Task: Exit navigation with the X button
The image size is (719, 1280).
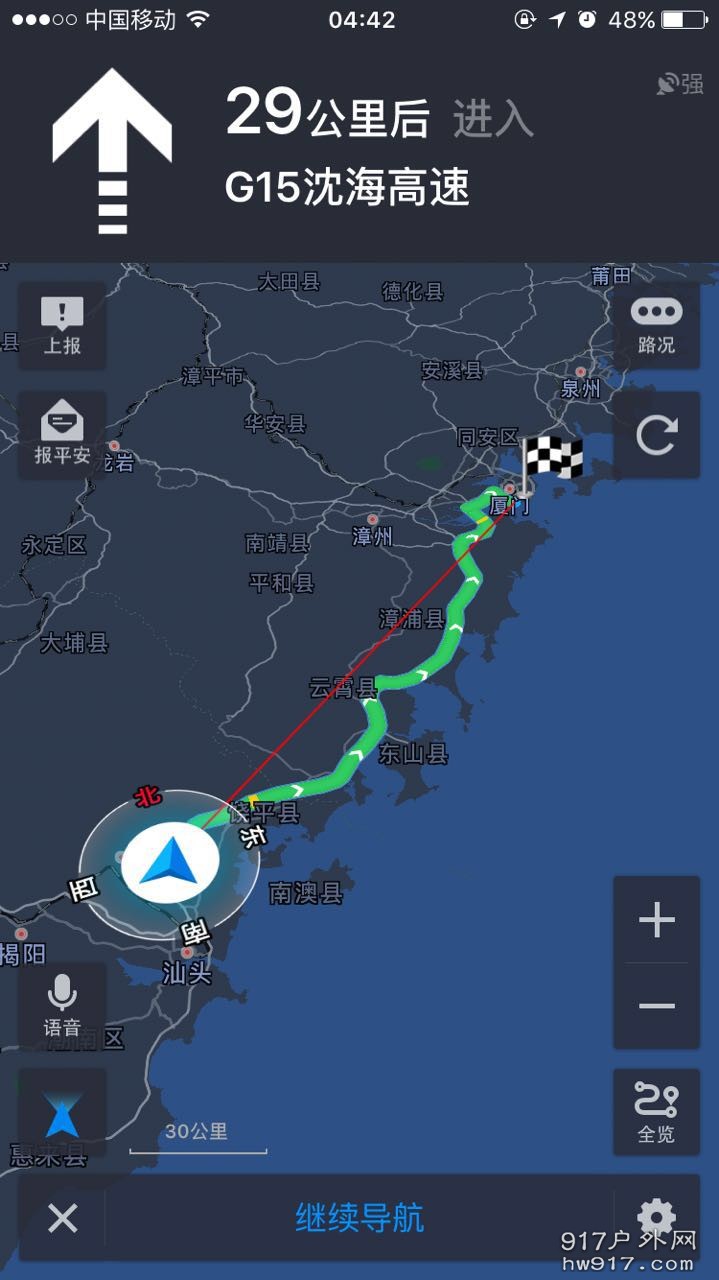Action: coord(62,1218)
